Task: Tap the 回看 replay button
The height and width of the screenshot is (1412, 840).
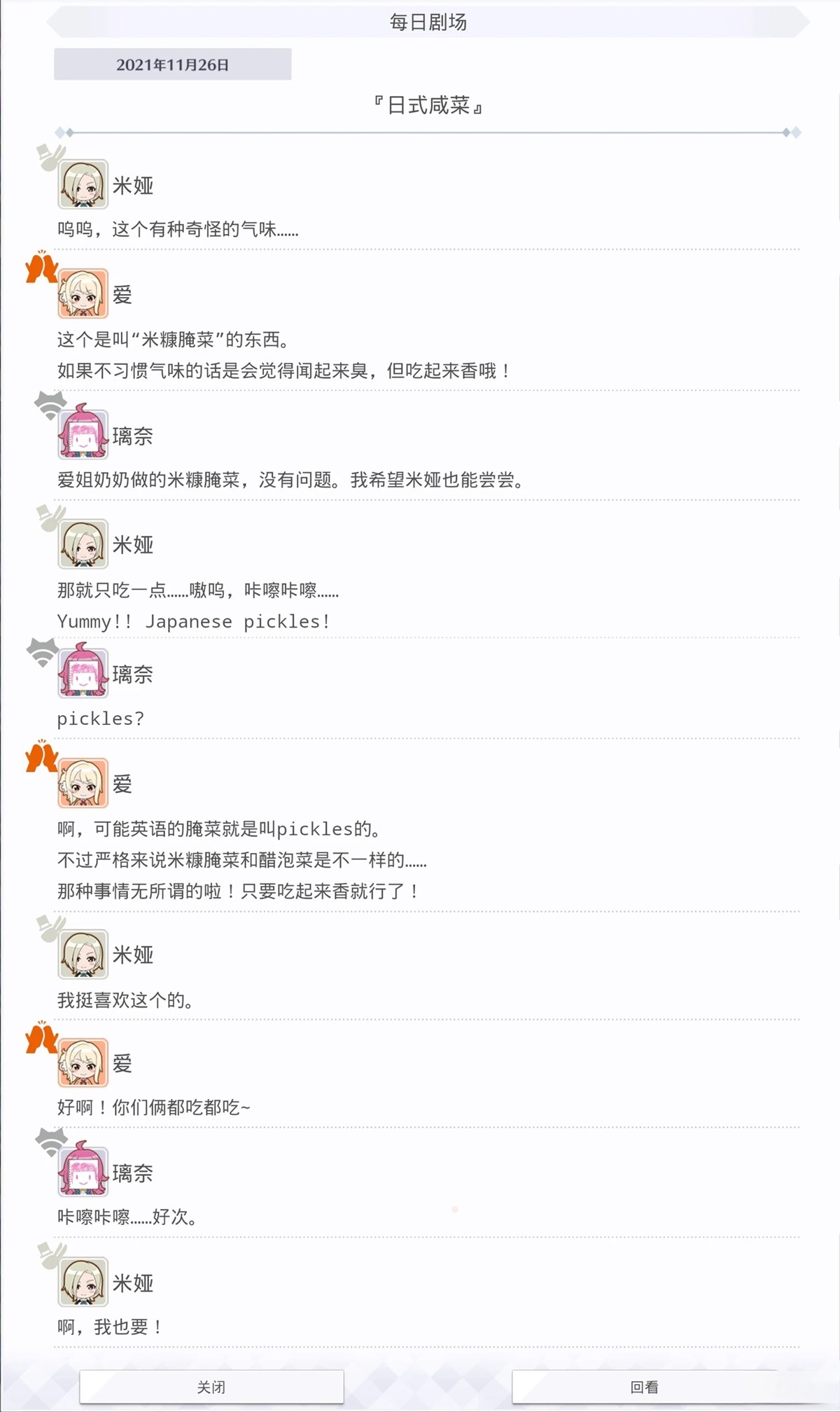Action: click(x=644, y=1387)
